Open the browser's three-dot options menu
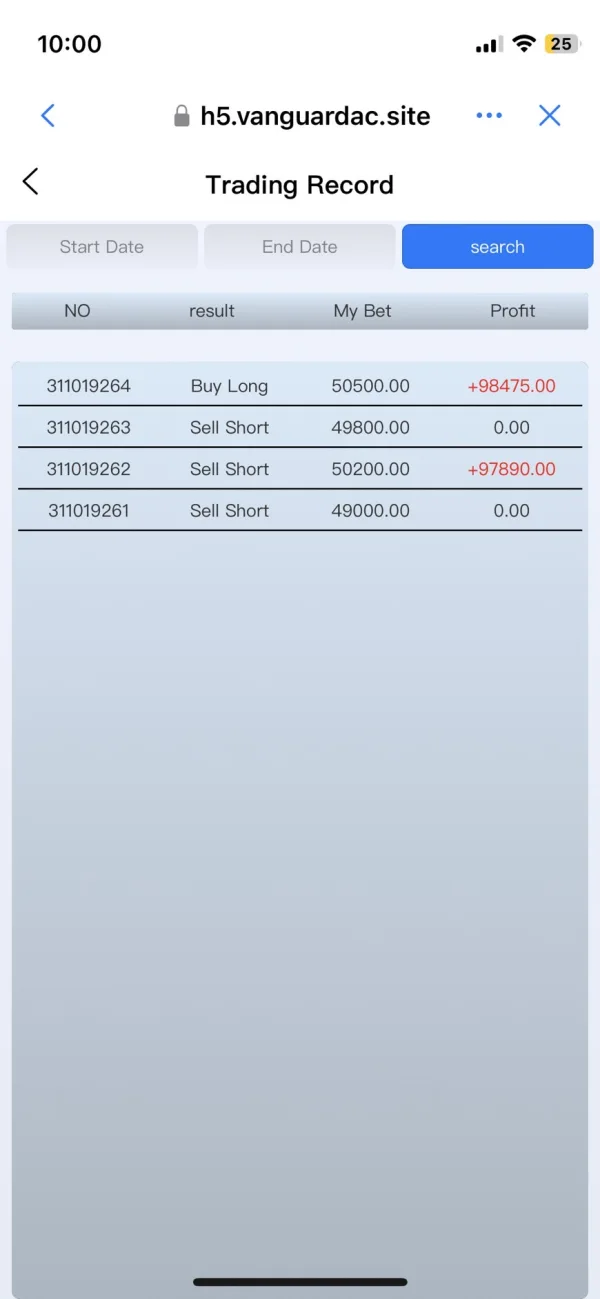This screenshot has width=600, height=1299. (489, 116)
